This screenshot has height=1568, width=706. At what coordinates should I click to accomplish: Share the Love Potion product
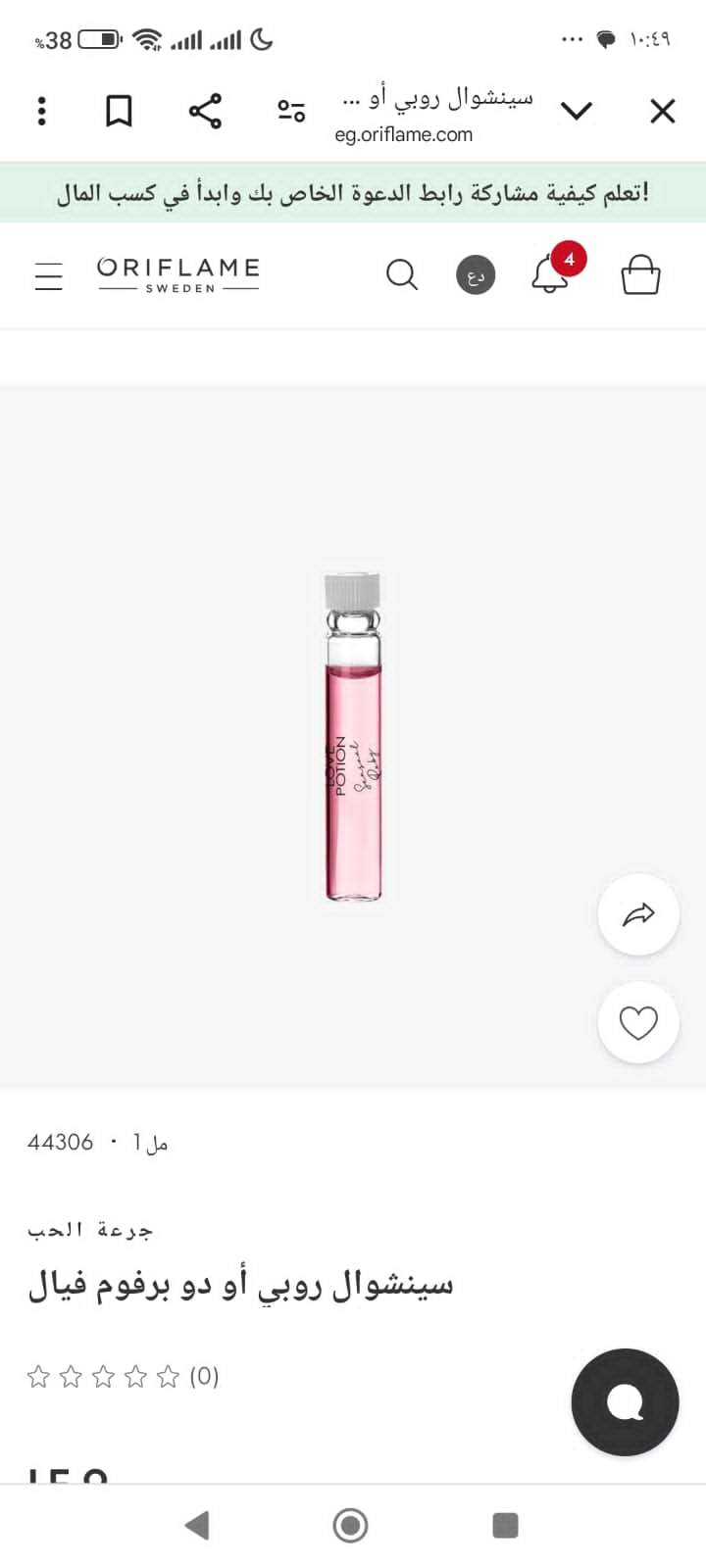coord(638,914)
